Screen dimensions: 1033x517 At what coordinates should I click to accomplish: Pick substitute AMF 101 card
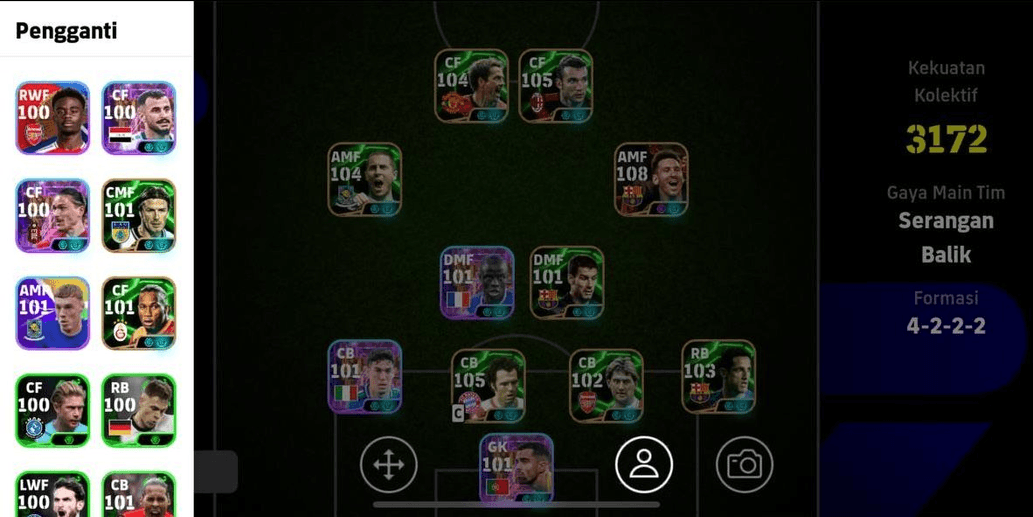53,313
